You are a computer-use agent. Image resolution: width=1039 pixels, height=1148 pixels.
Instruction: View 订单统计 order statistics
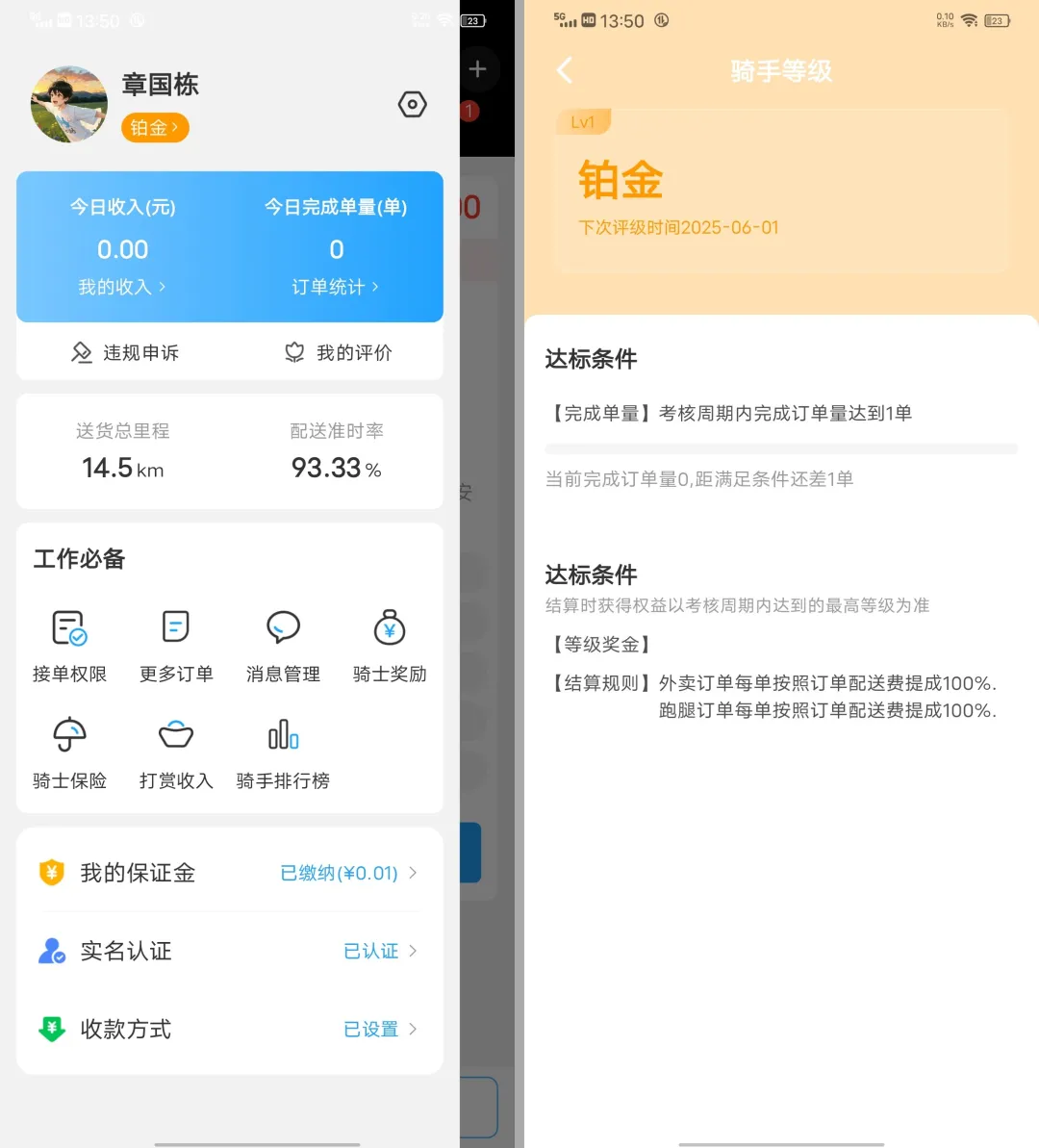[x=335, y=287]
